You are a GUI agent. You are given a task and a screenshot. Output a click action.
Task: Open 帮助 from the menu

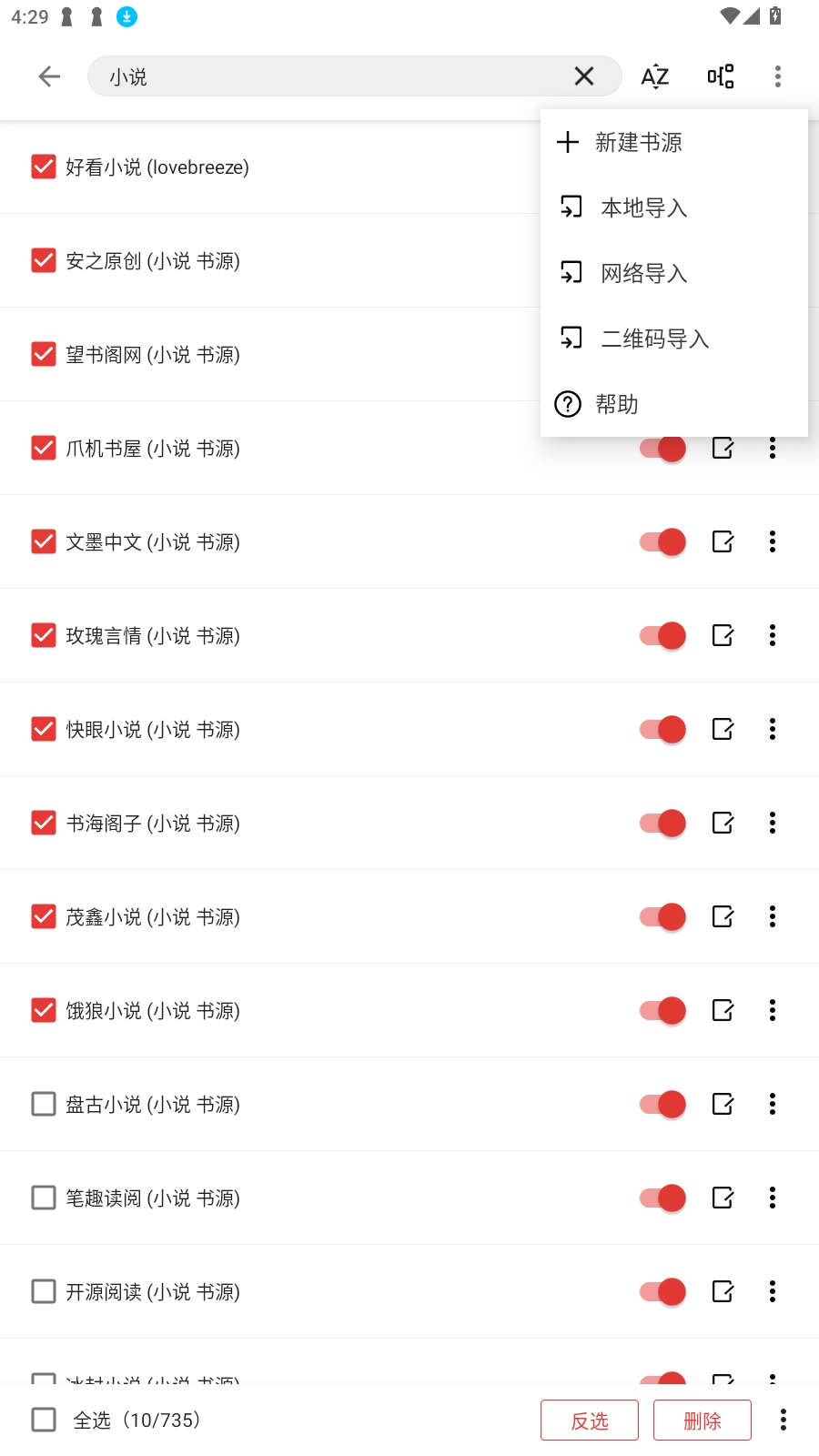pos(616,404)
